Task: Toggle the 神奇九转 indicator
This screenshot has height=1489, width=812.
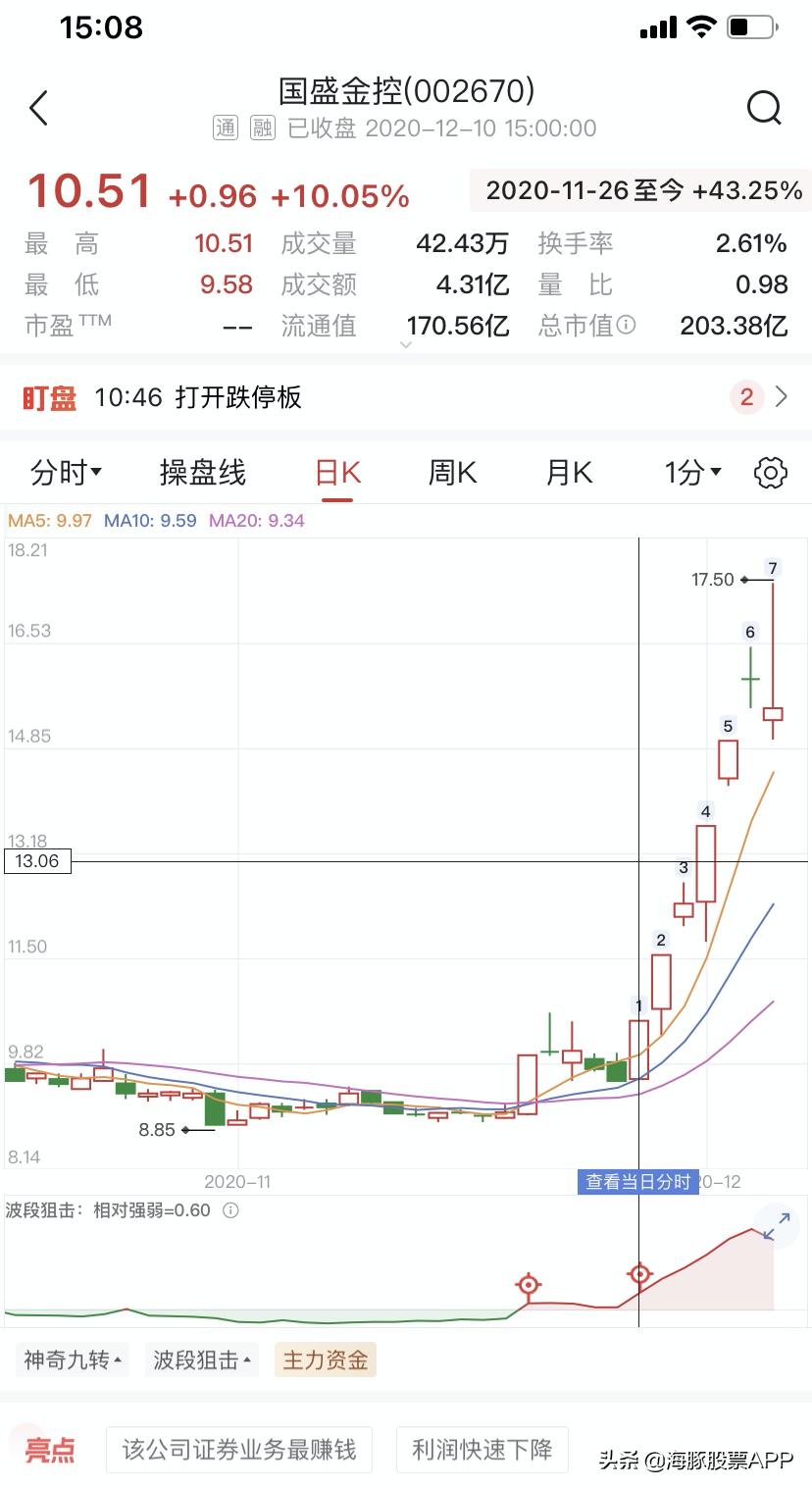Action: [71, 1360]
